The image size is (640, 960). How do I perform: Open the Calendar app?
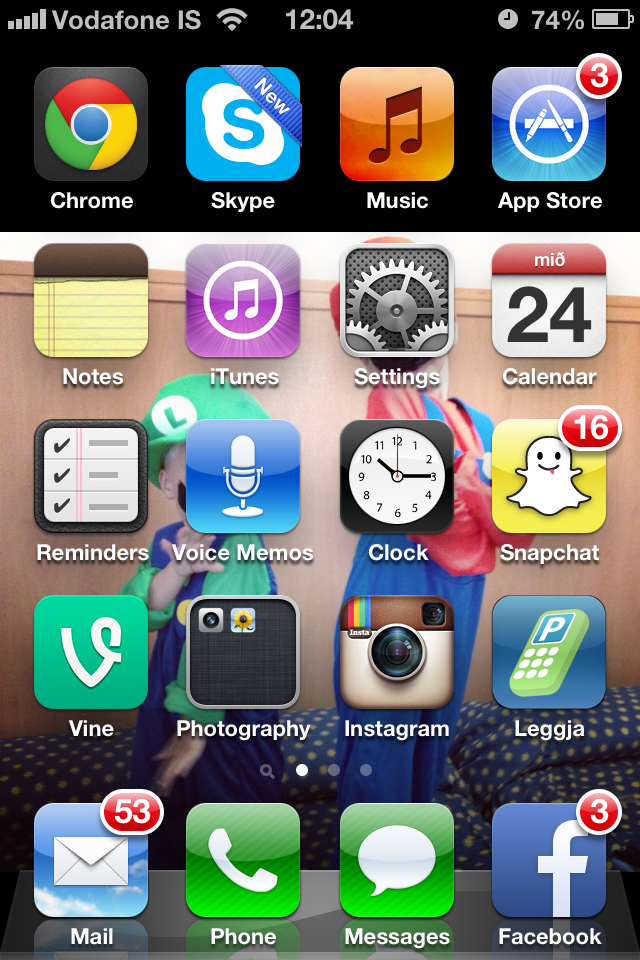[x=549, y=301]
